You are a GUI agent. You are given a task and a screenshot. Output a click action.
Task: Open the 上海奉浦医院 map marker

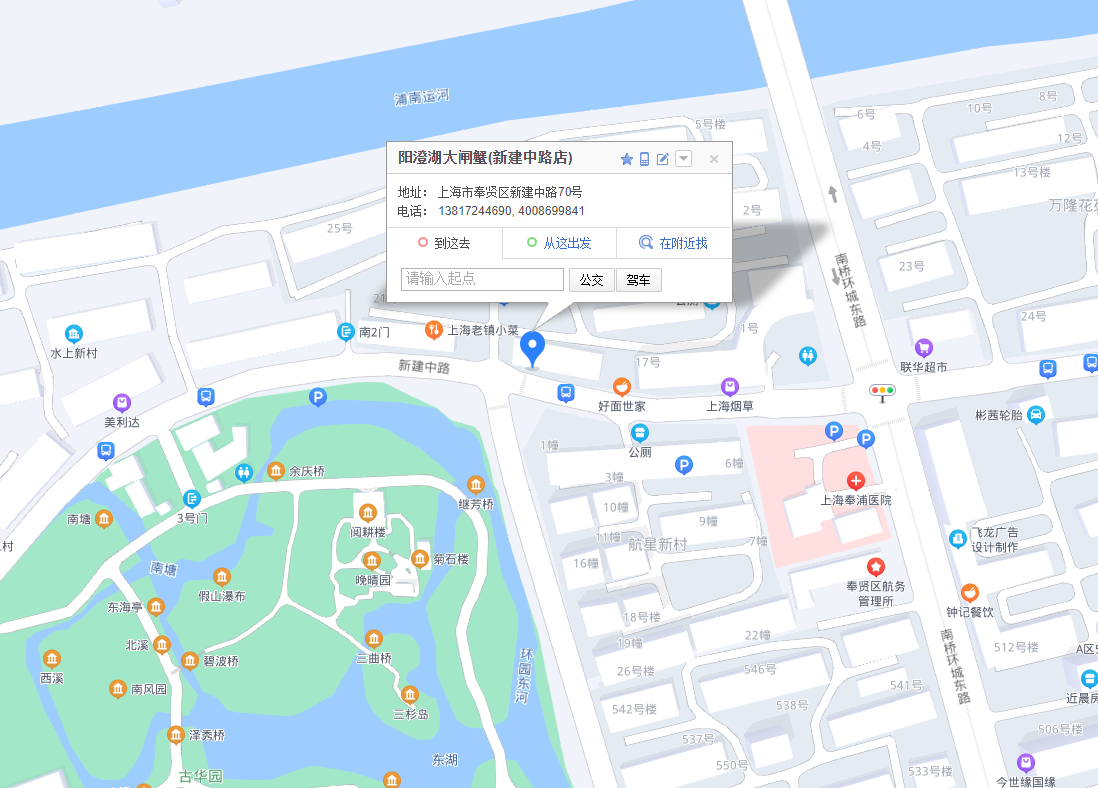(x=856, y=481)
